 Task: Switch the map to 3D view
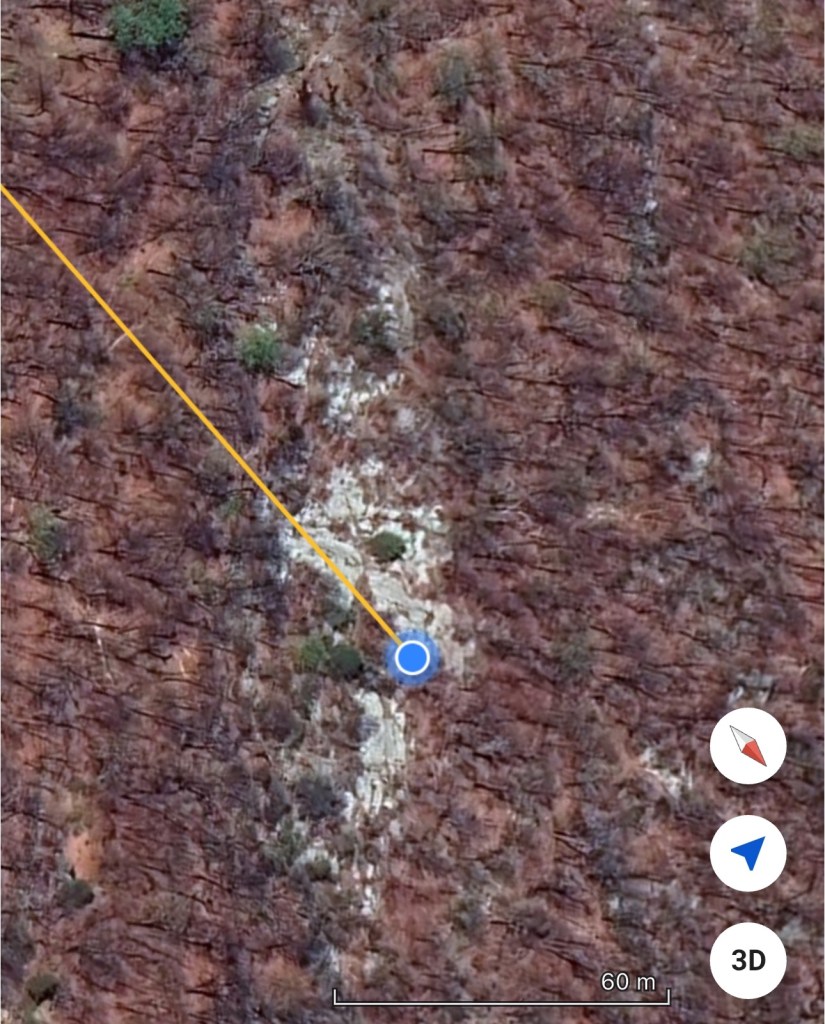[x=748, y=960]
